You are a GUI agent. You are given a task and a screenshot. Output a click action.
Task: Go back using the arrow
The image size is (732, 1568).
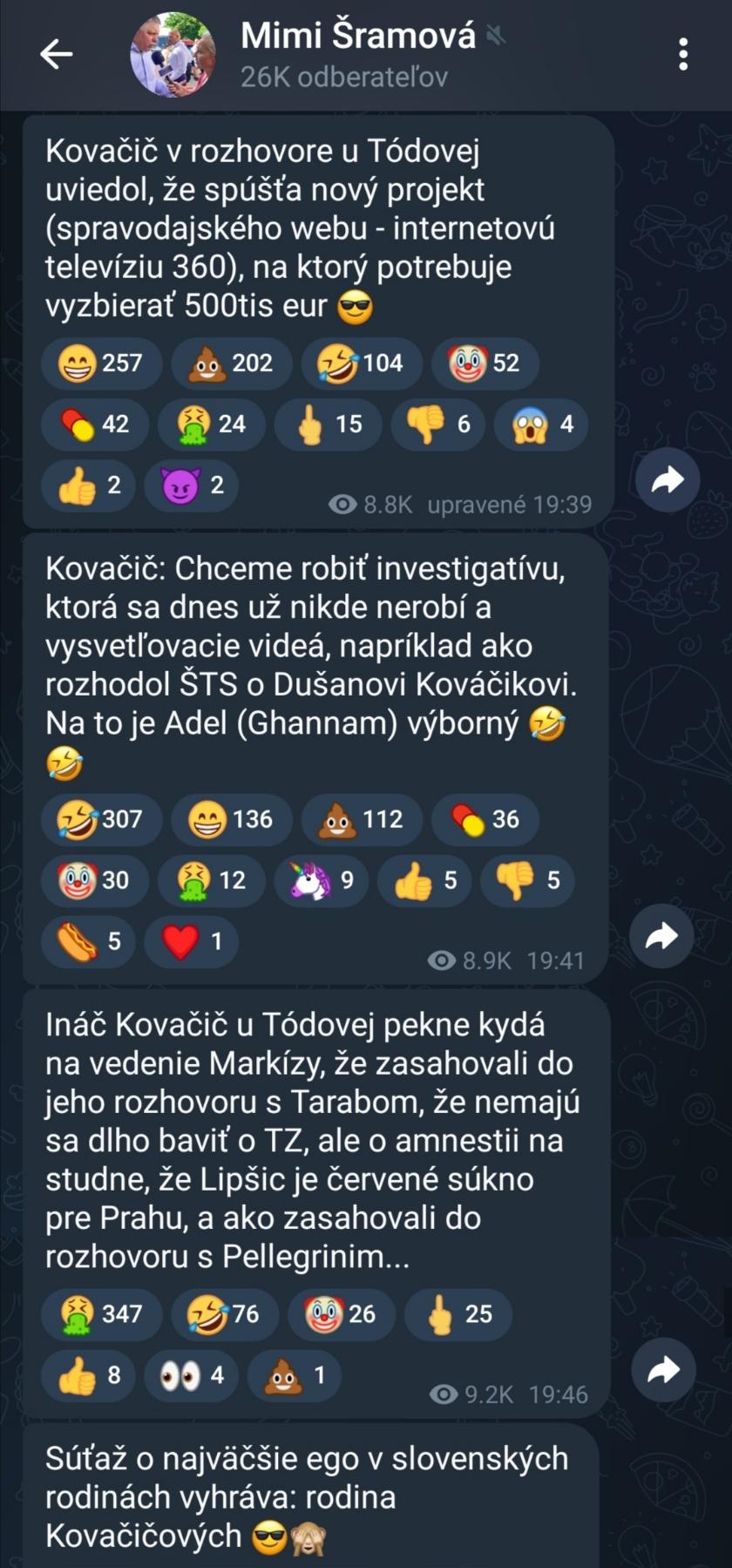click(x=56, y=54)
